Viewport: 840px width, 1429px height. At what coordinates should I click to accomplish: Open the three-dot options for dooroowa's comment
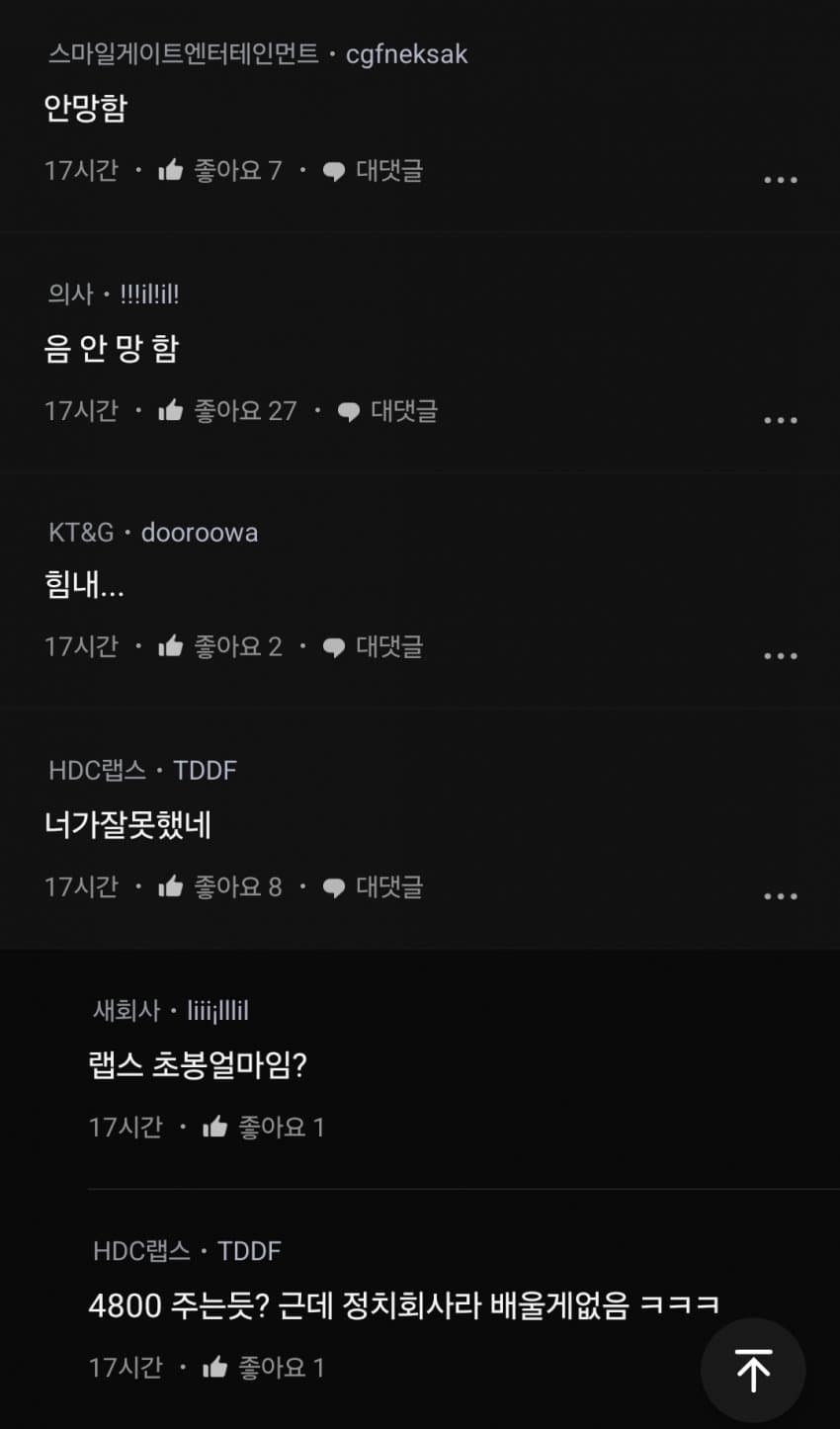point(782,654)
